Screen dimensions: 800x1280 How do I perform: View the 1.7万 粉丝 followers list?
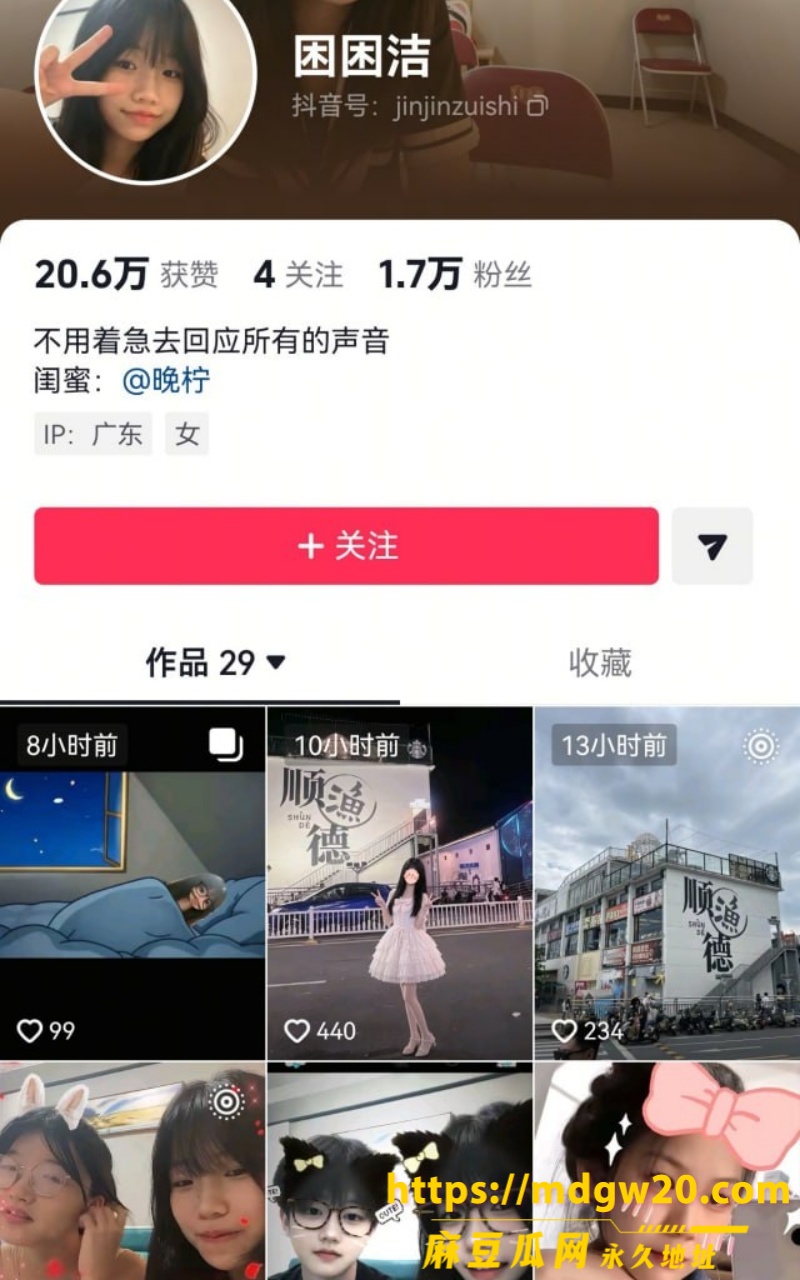point(455,274)
